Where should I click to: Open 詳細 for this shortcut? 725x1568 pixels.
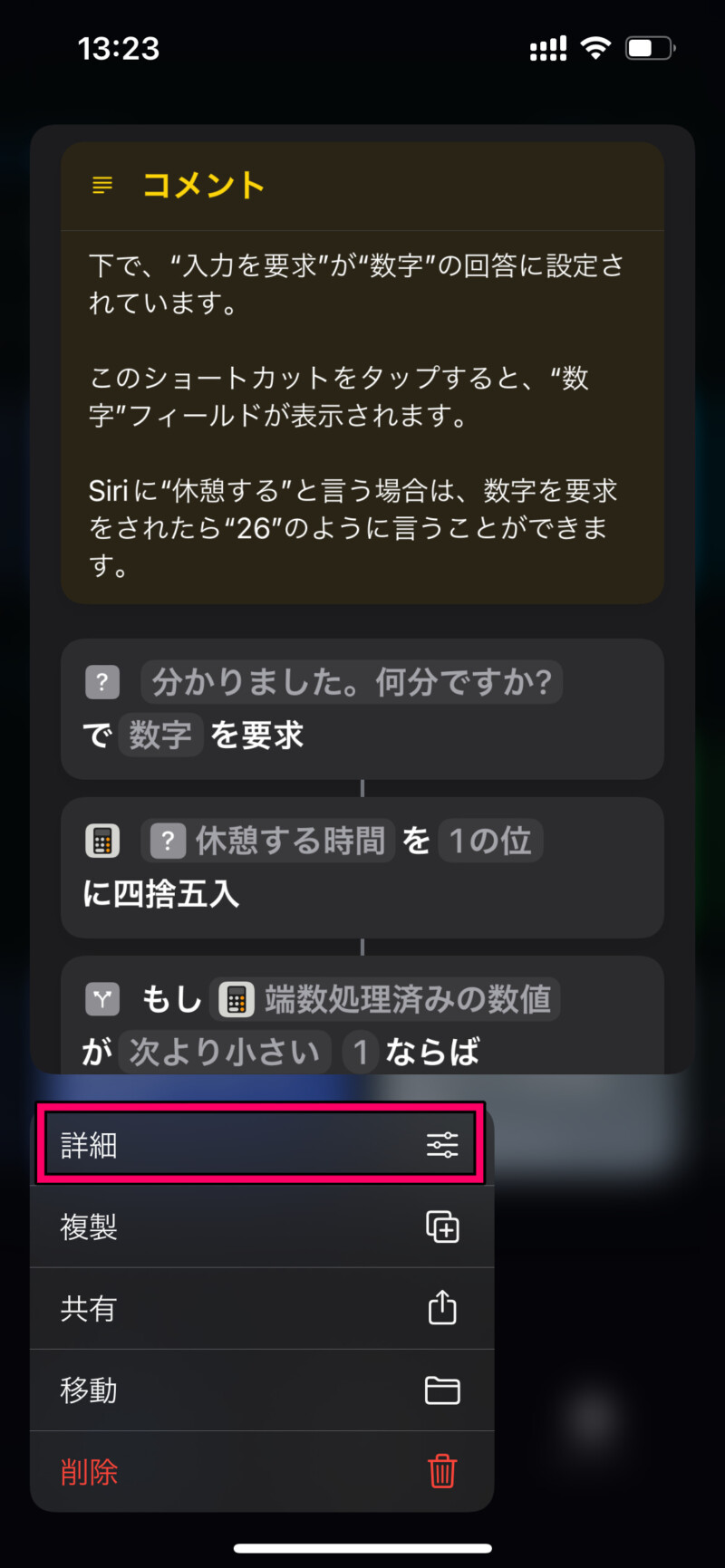[x=261, y=1145]
